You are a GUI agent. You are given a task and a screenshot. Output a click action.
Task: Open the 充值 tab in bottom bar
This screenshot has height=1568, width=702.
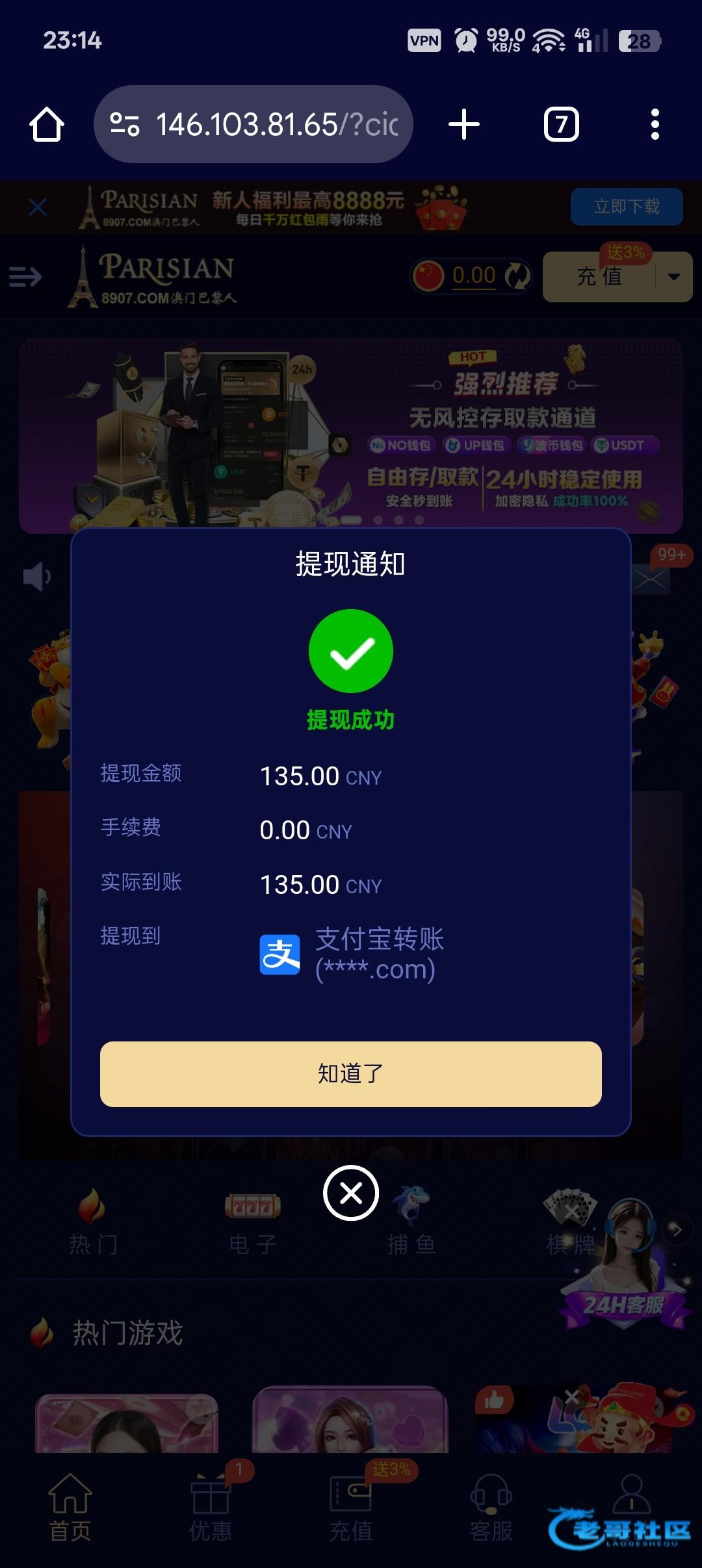click(351, 1507)
